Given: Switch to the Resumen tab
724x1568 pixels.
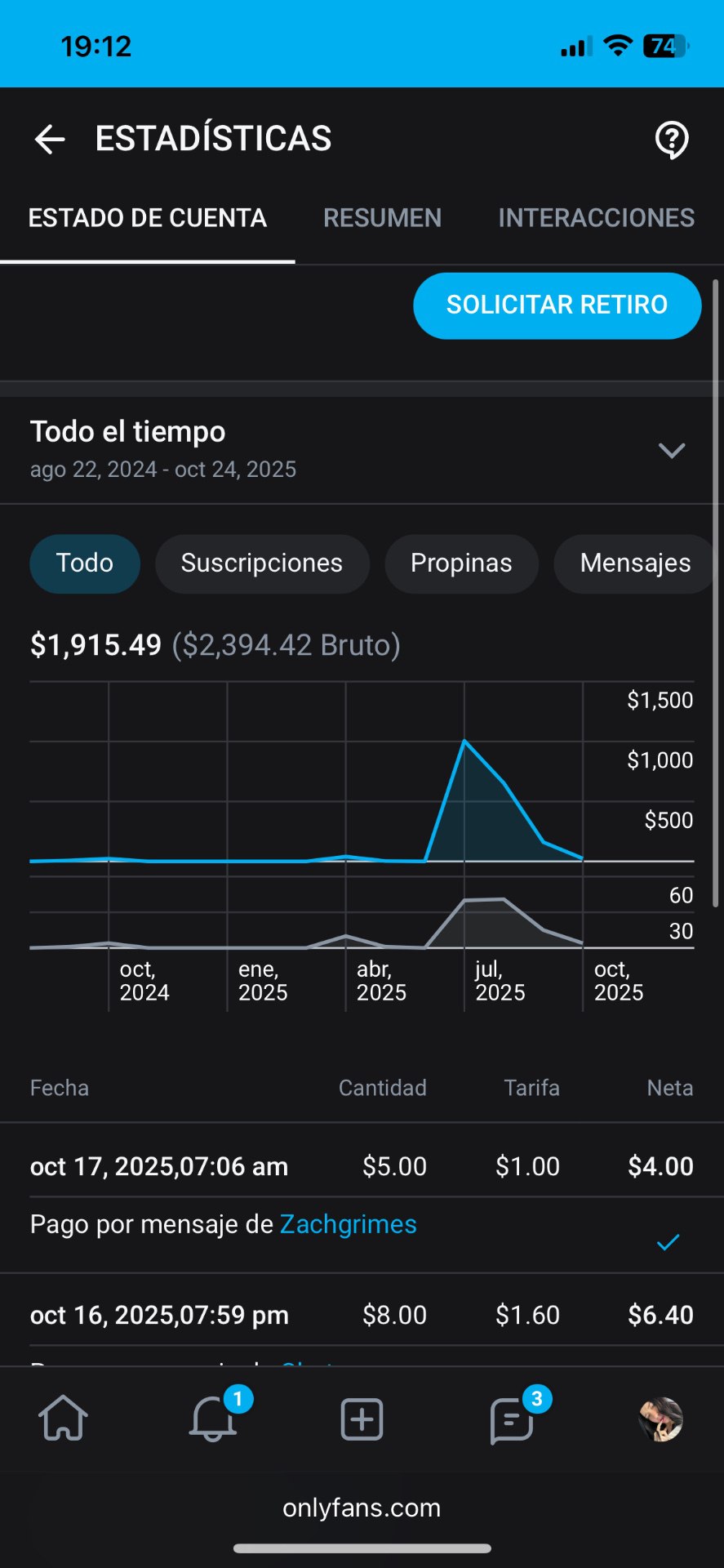Looking at the screenshot, I should [382, 218].
